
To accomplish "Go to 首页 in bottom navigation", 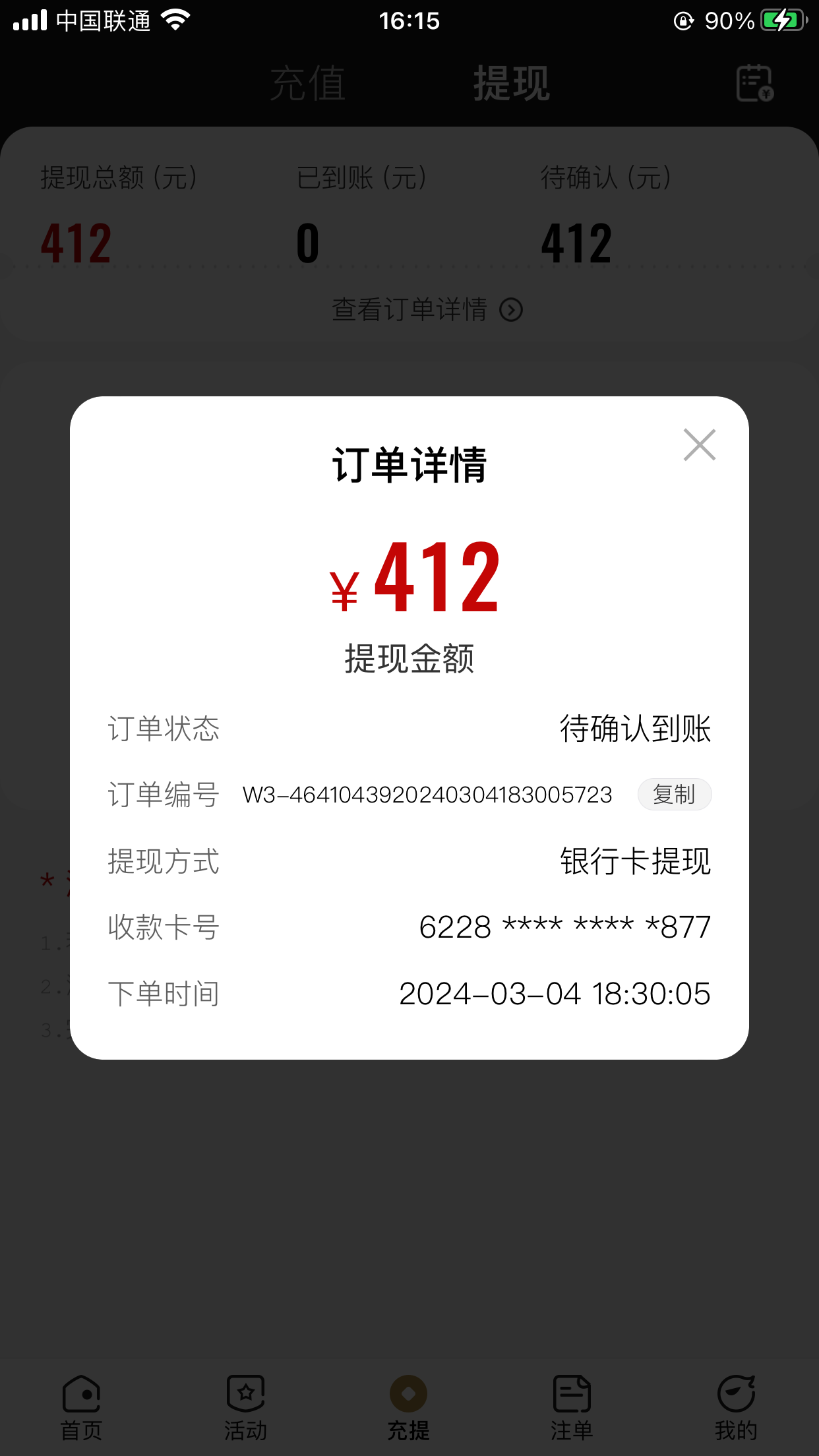I will click(81, 1408).
